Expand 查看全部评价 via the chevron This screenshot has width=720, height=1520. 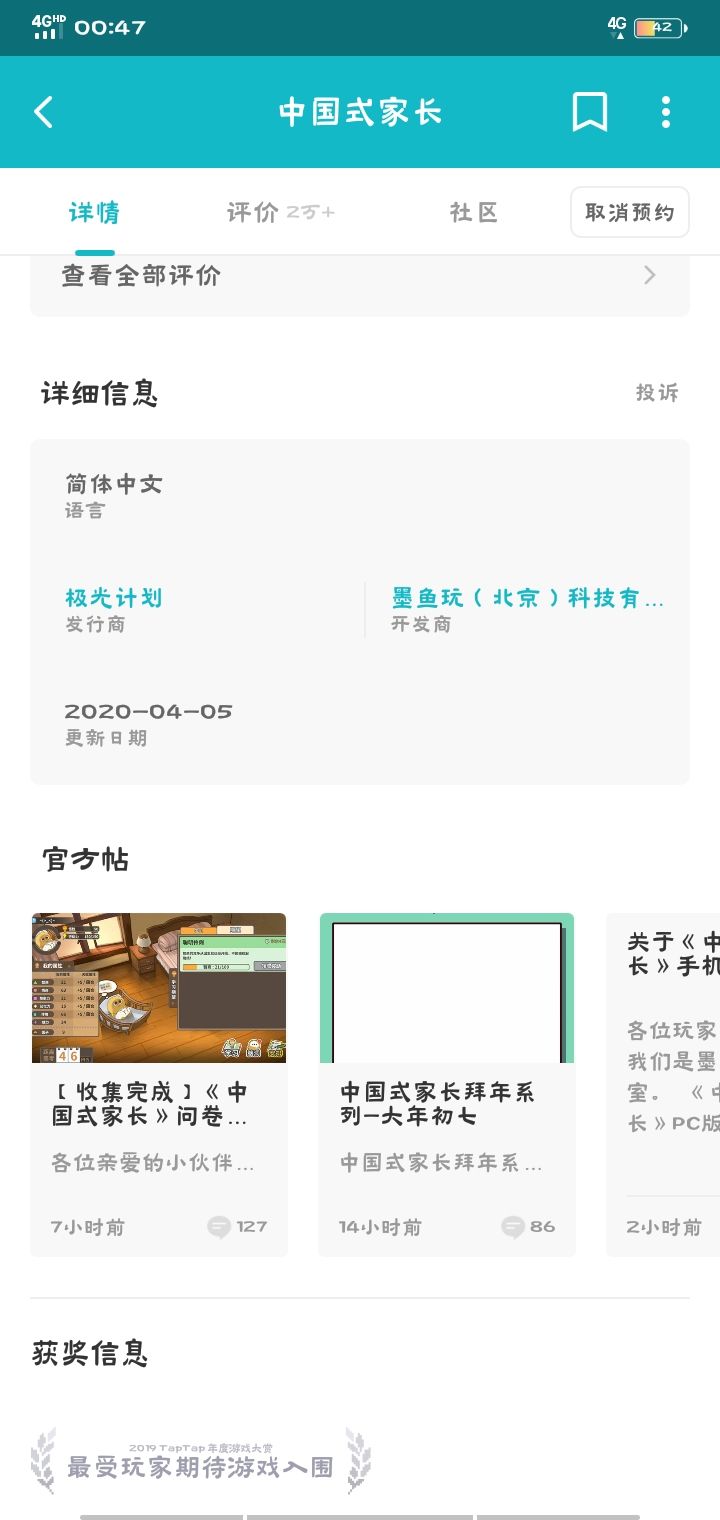(x=648, y=275)
